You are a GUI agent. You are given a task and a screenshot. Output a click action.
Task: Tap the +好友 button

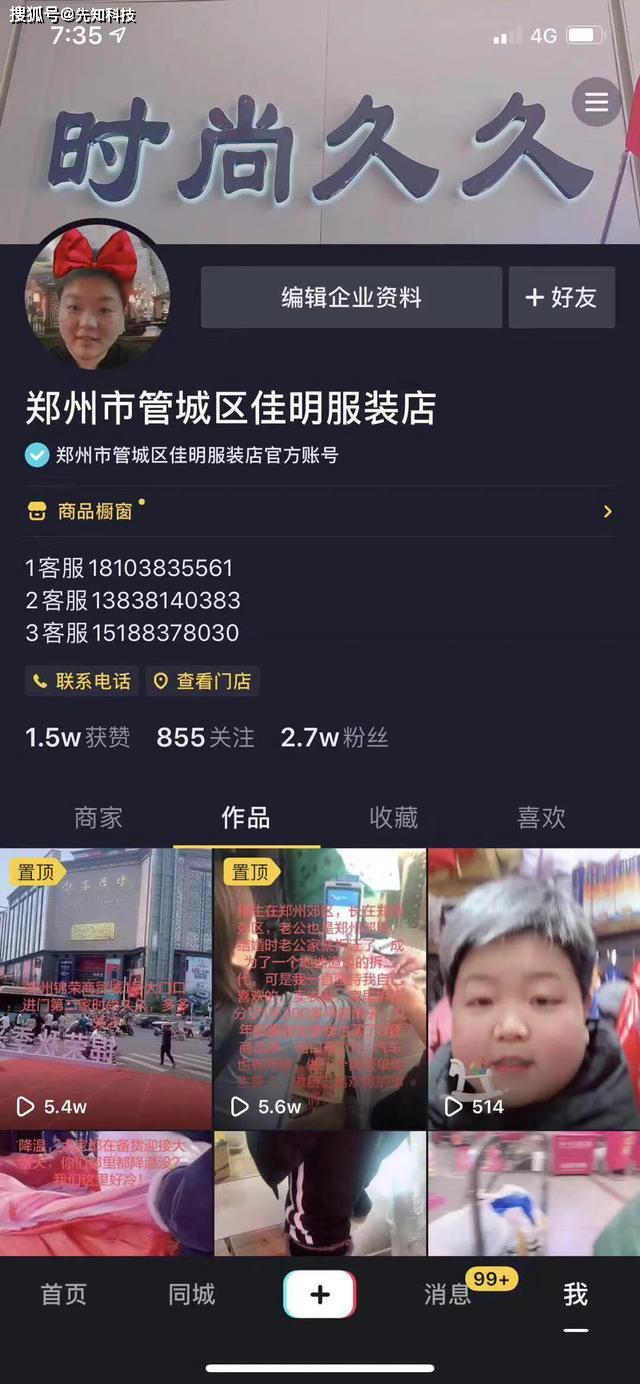point(561,297)
